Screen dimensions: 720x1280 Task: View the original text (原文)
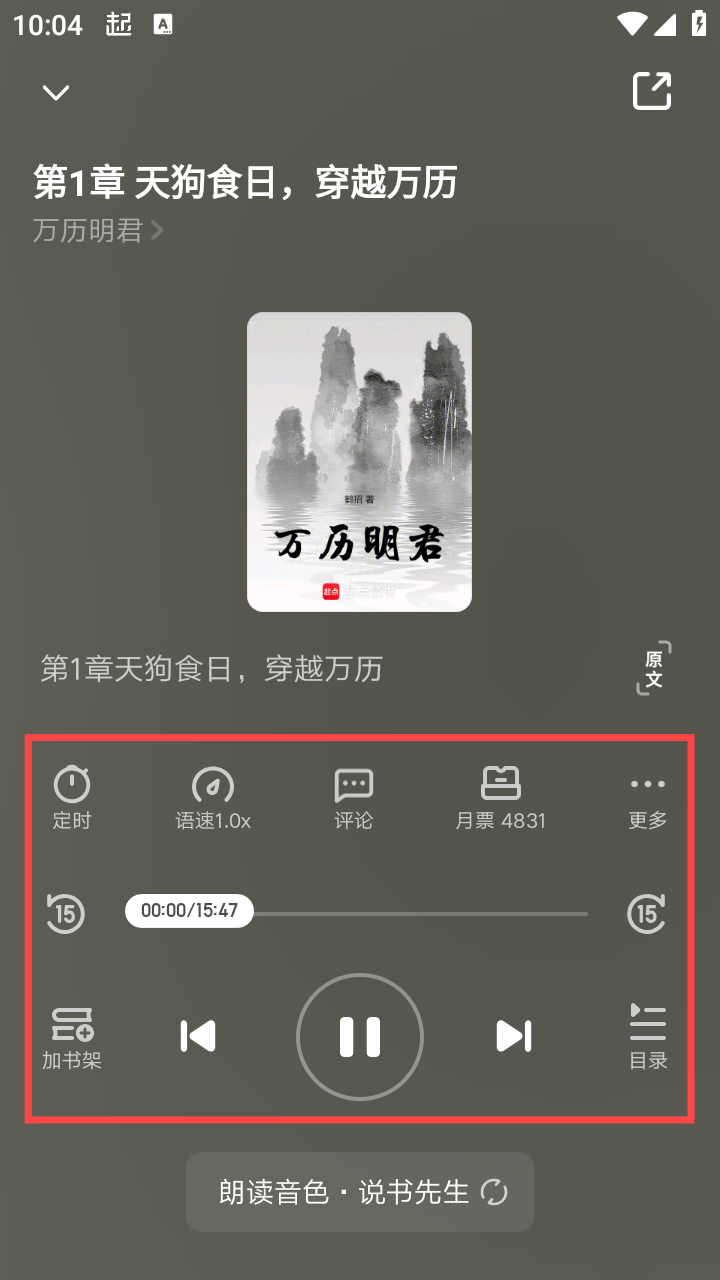click(653, 668)
